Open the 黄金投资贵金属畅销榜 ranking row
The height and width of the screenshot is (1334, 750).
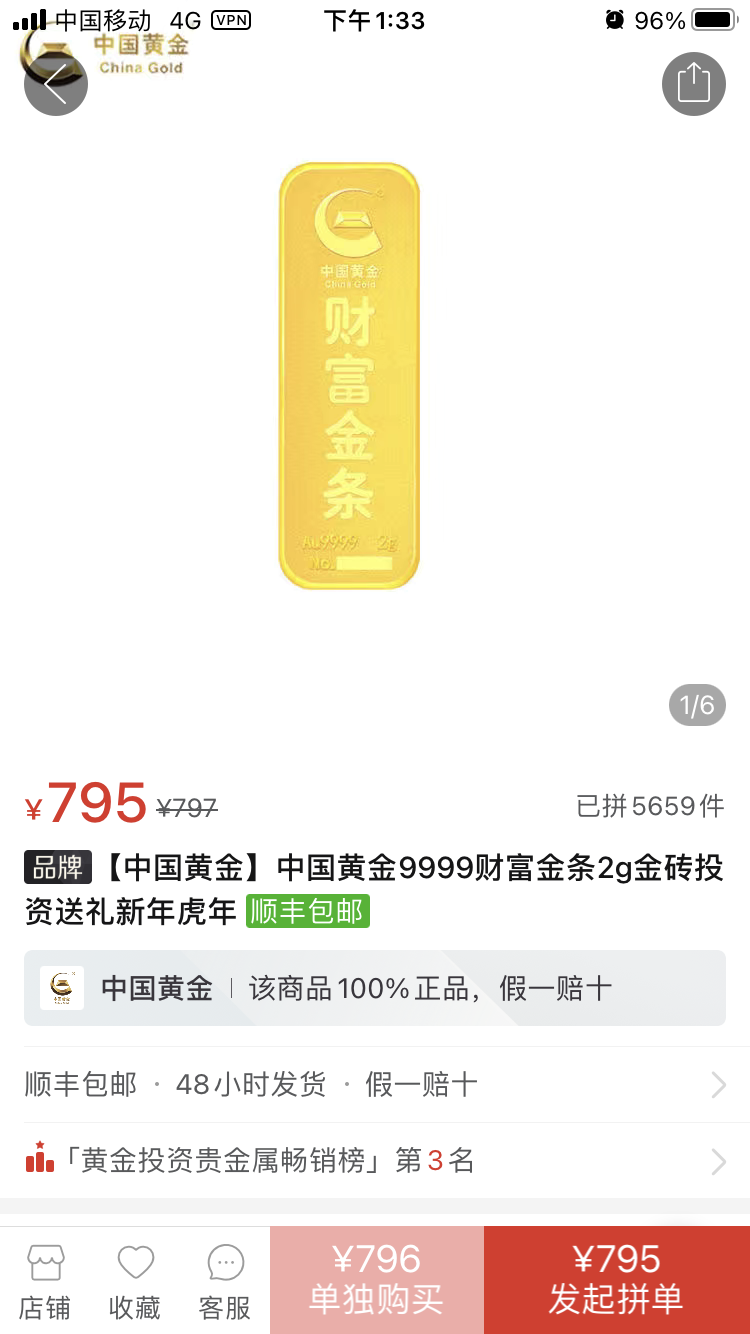(x=375, y=1161)
